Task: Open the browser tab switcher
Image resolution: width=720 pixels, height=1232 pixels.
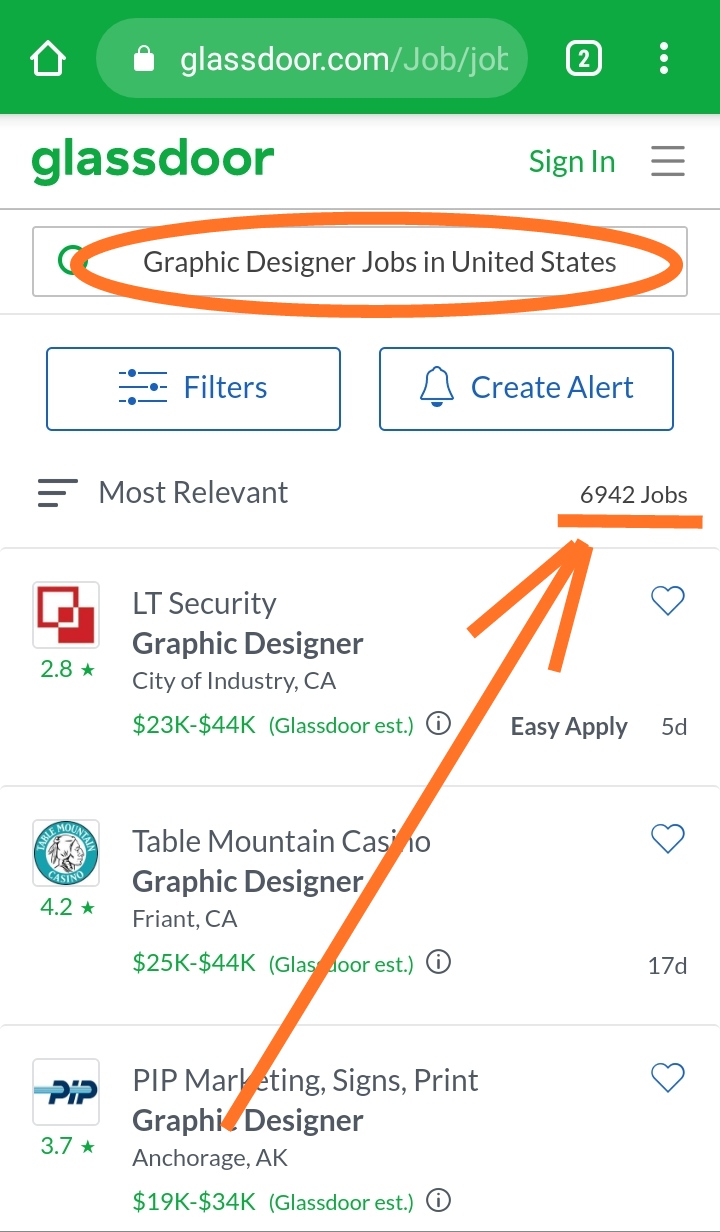Action: [x=584, y=59]
